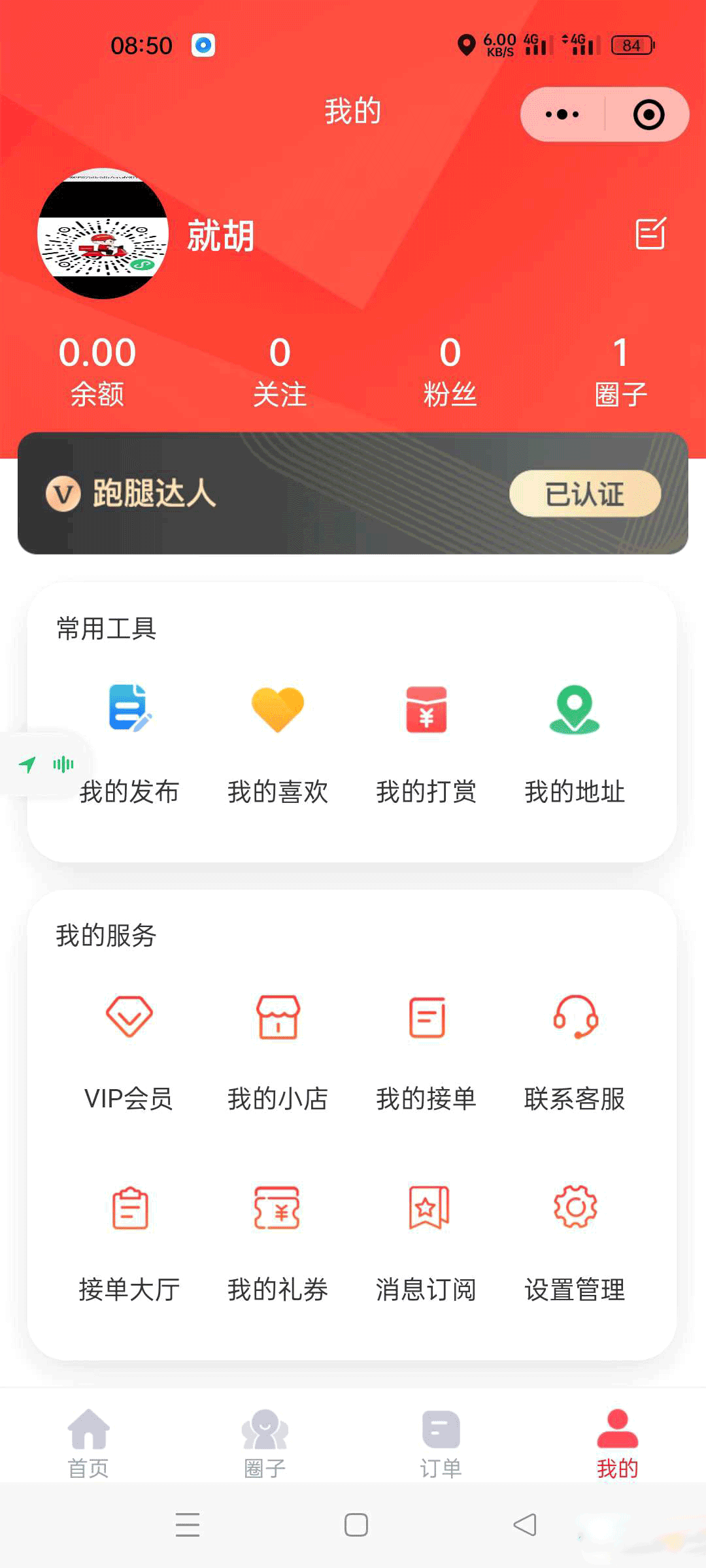Switch to the 圈子 circles tab

(x=265, y=1437)
